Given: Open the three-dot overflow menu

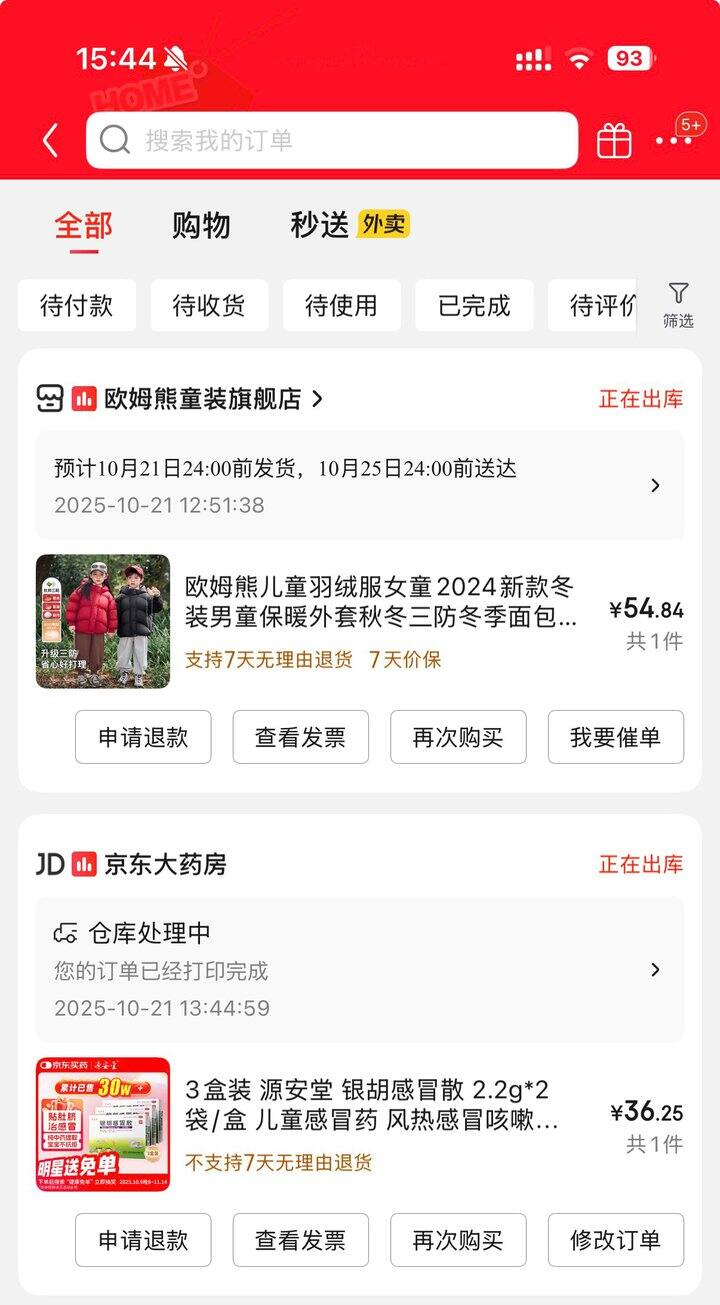Looking at the screenshot, I should pyautogui.click(x=673, y=141).
